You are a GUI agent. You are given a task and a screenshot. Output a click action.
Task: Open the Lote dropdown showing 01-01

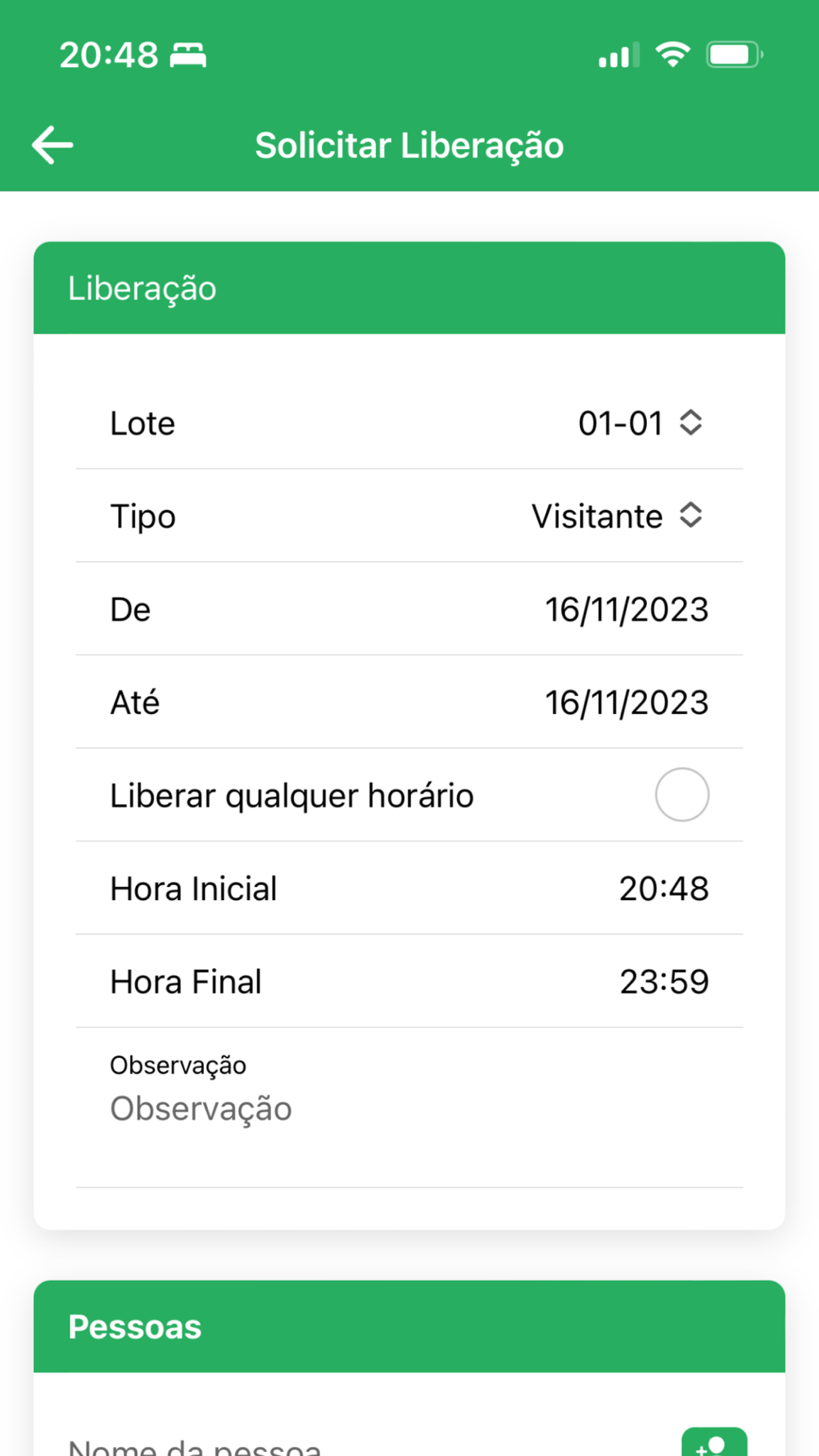(x=640, y=423)
